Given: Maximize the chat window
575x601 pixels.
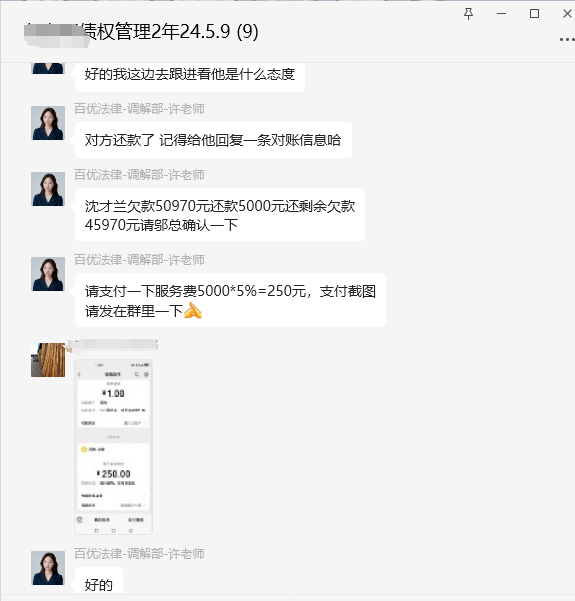Looking at the screenshot, I should (534, 14).
